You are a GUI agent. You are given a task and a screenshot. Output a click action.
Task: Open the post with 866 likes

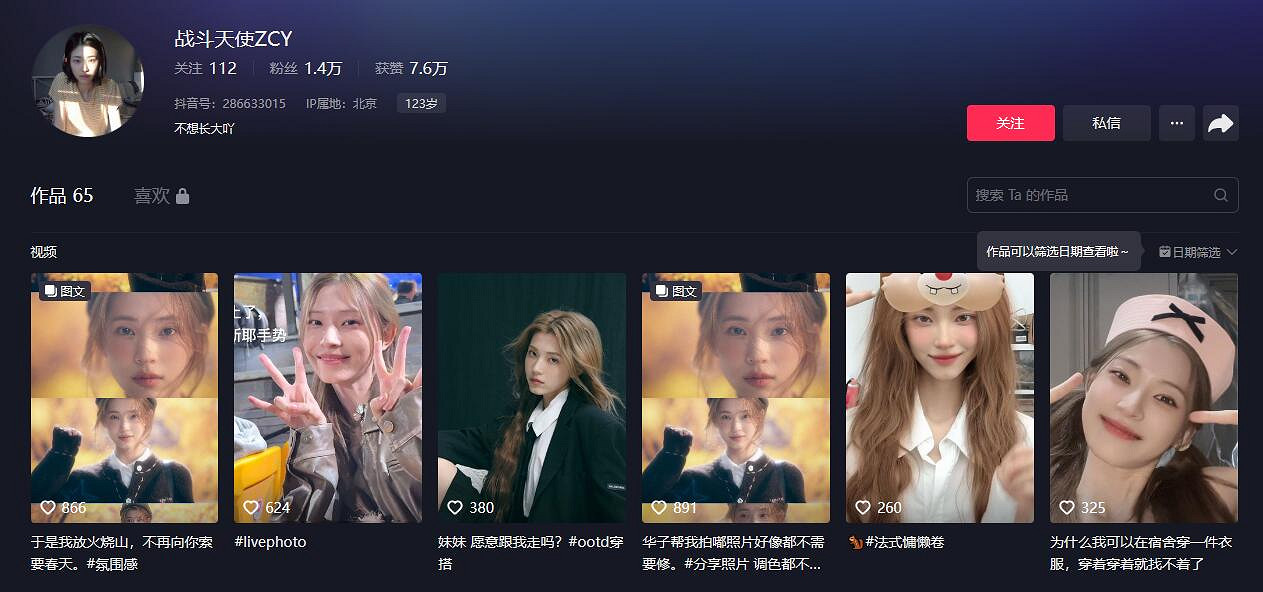click(124, 397)
